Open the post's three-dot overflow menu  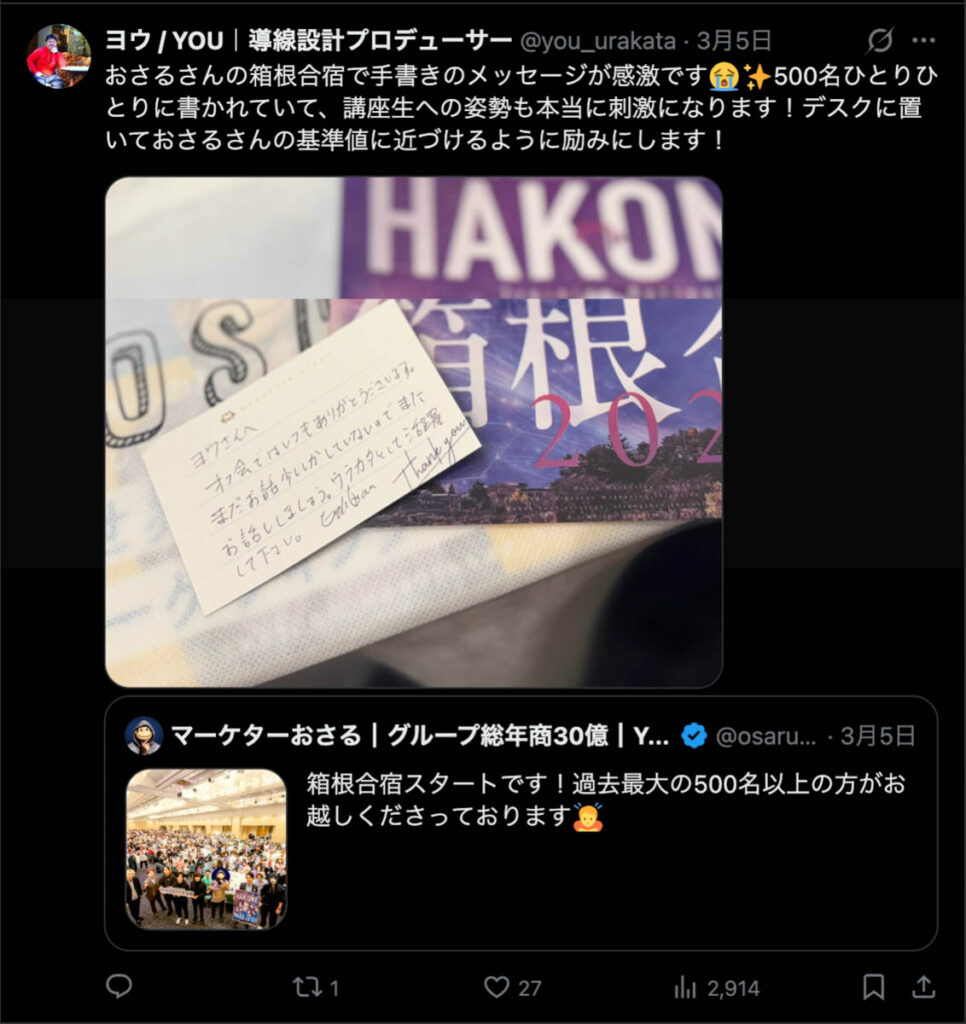925,41
